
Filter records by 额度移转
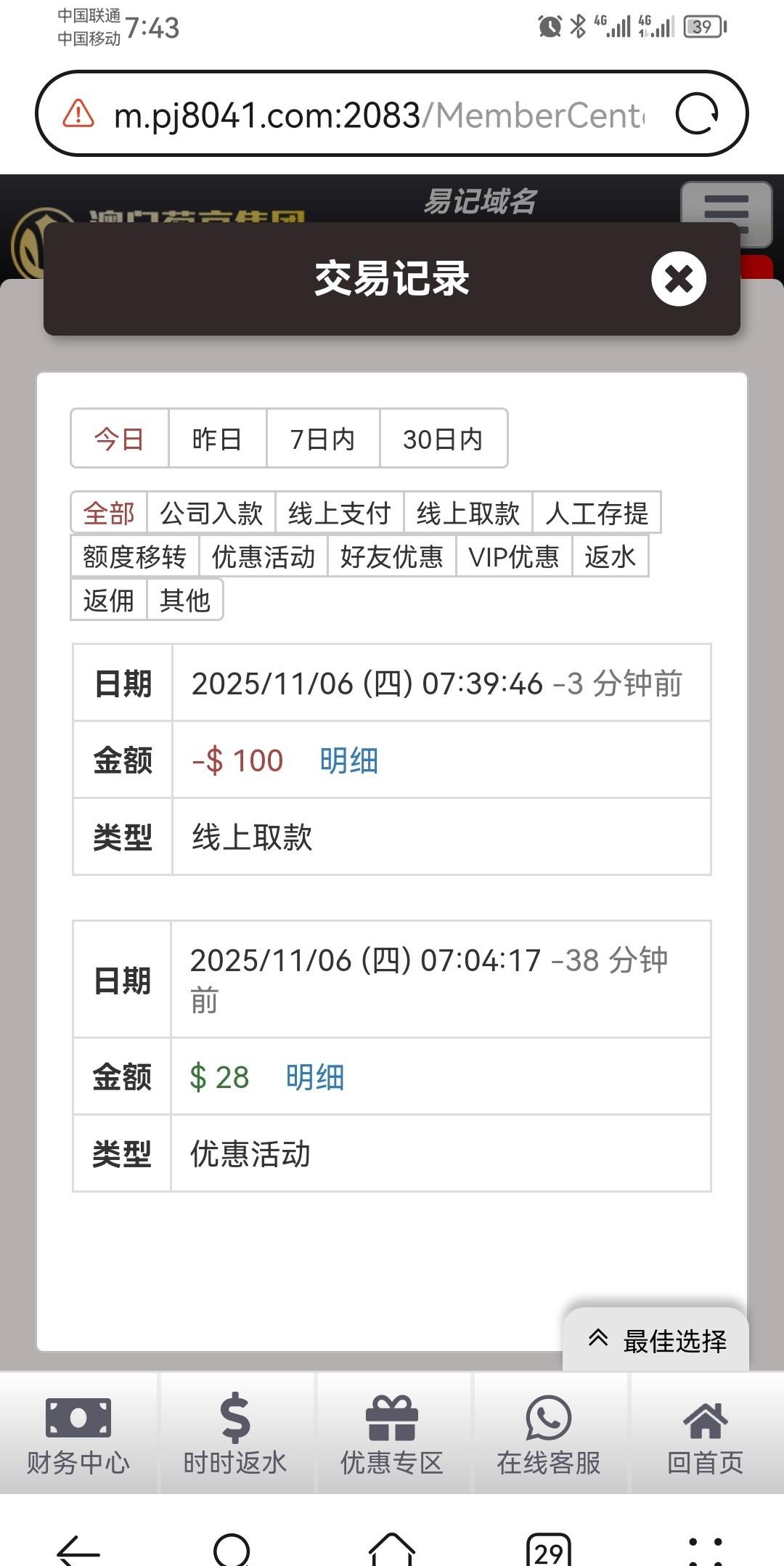click(x=135, y=556)
